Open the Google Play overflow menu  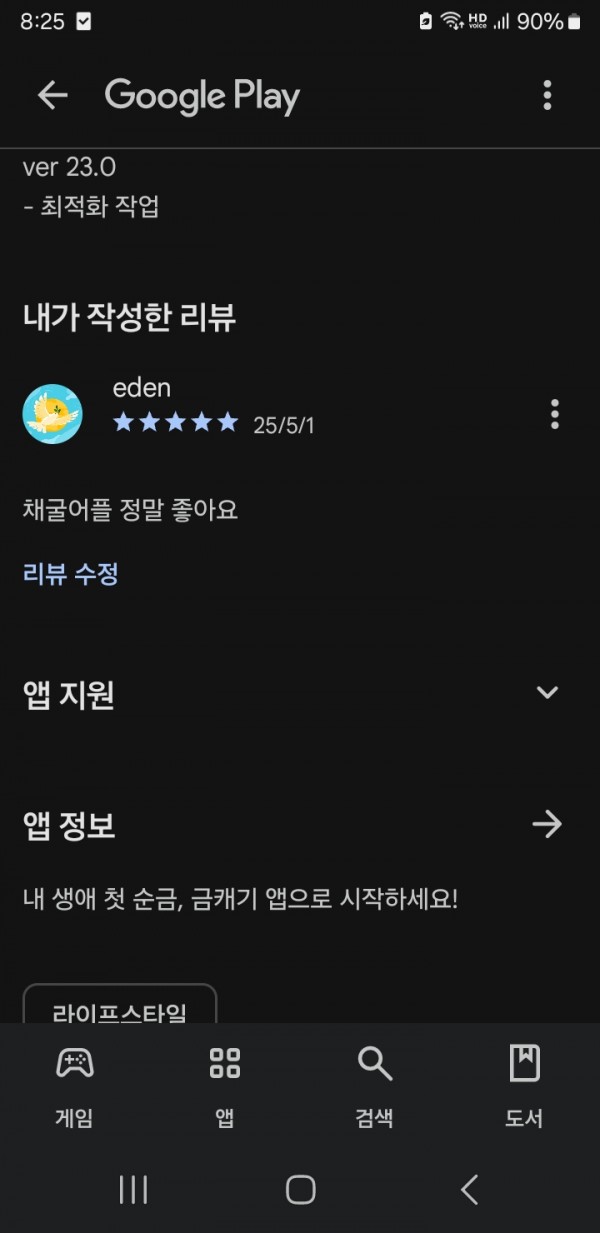click(x=547, y=96)
